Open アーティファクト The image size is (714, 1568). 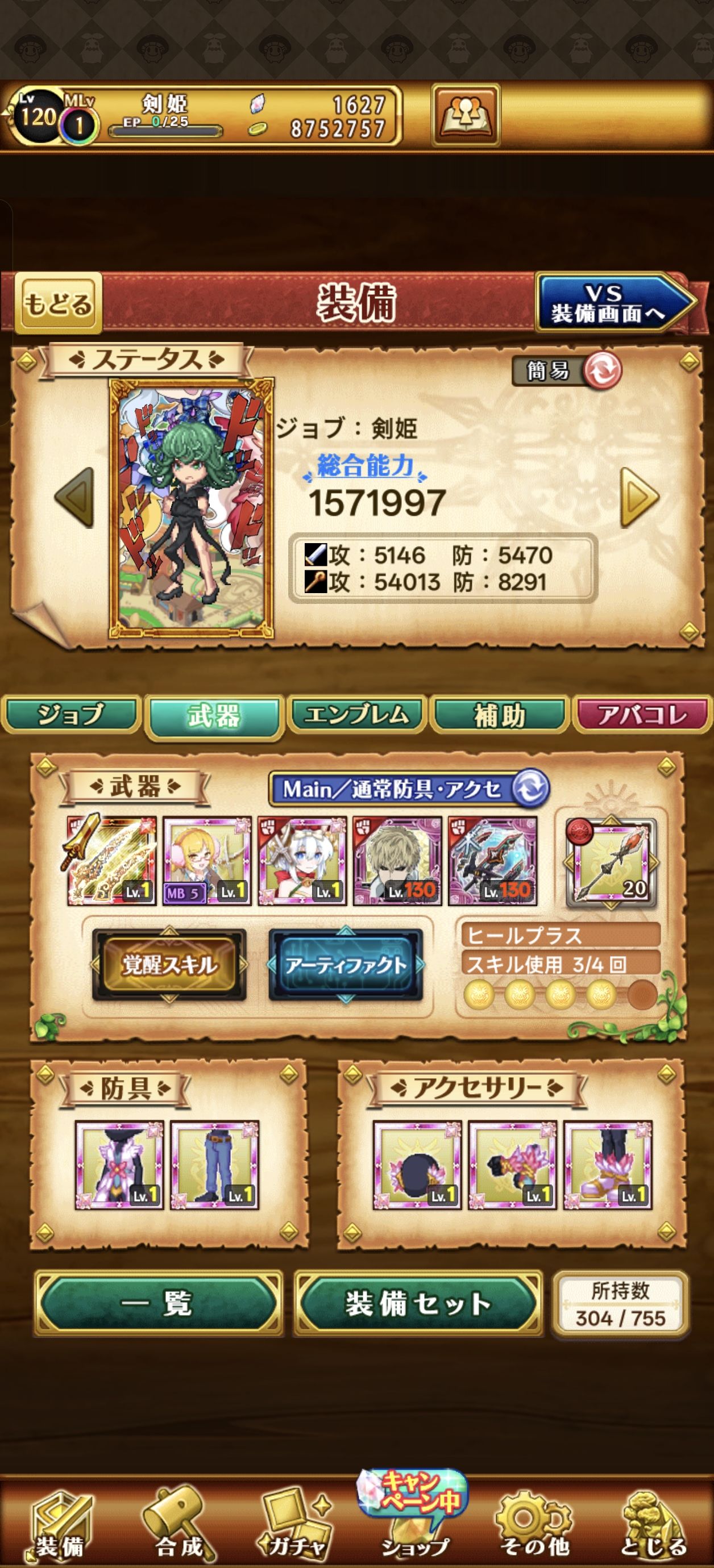346,965
